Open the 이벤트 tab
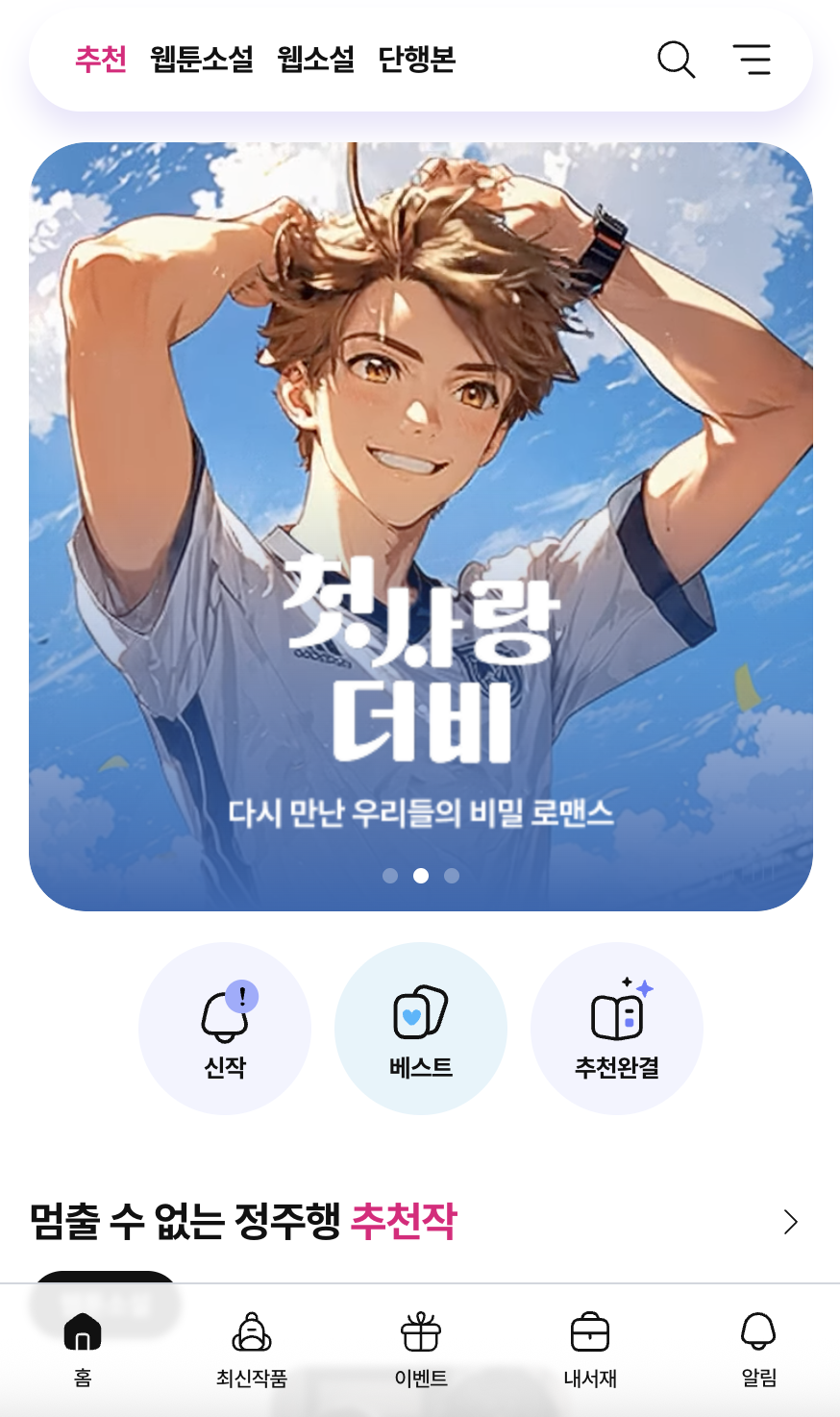The width and height of the screenshot is (840, 1417). pyautogui.click(x=421, y=1350)
